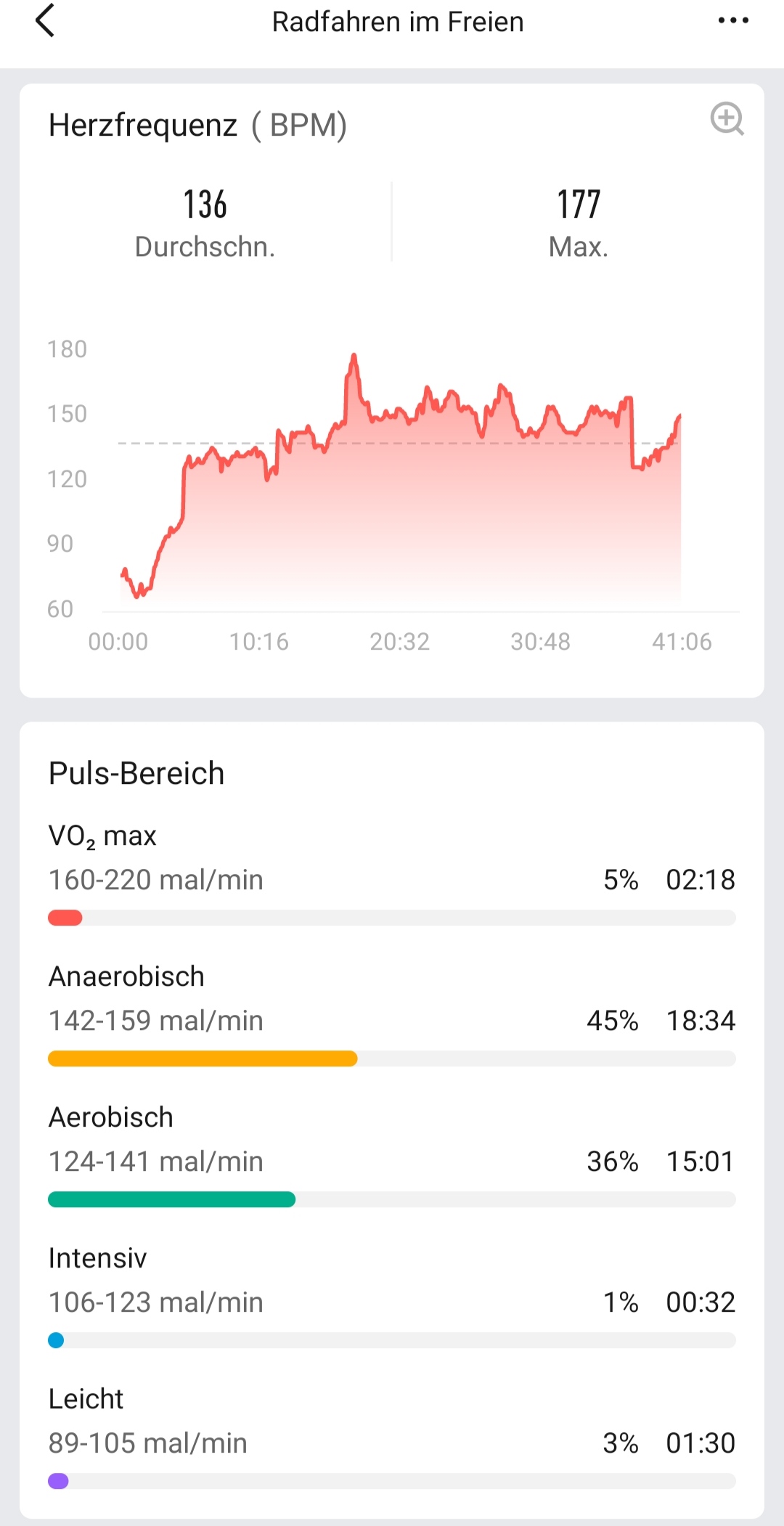The image size is (784, 1526).
Task: Go back from Radfahren im Freien
Action: click(45, 20)
